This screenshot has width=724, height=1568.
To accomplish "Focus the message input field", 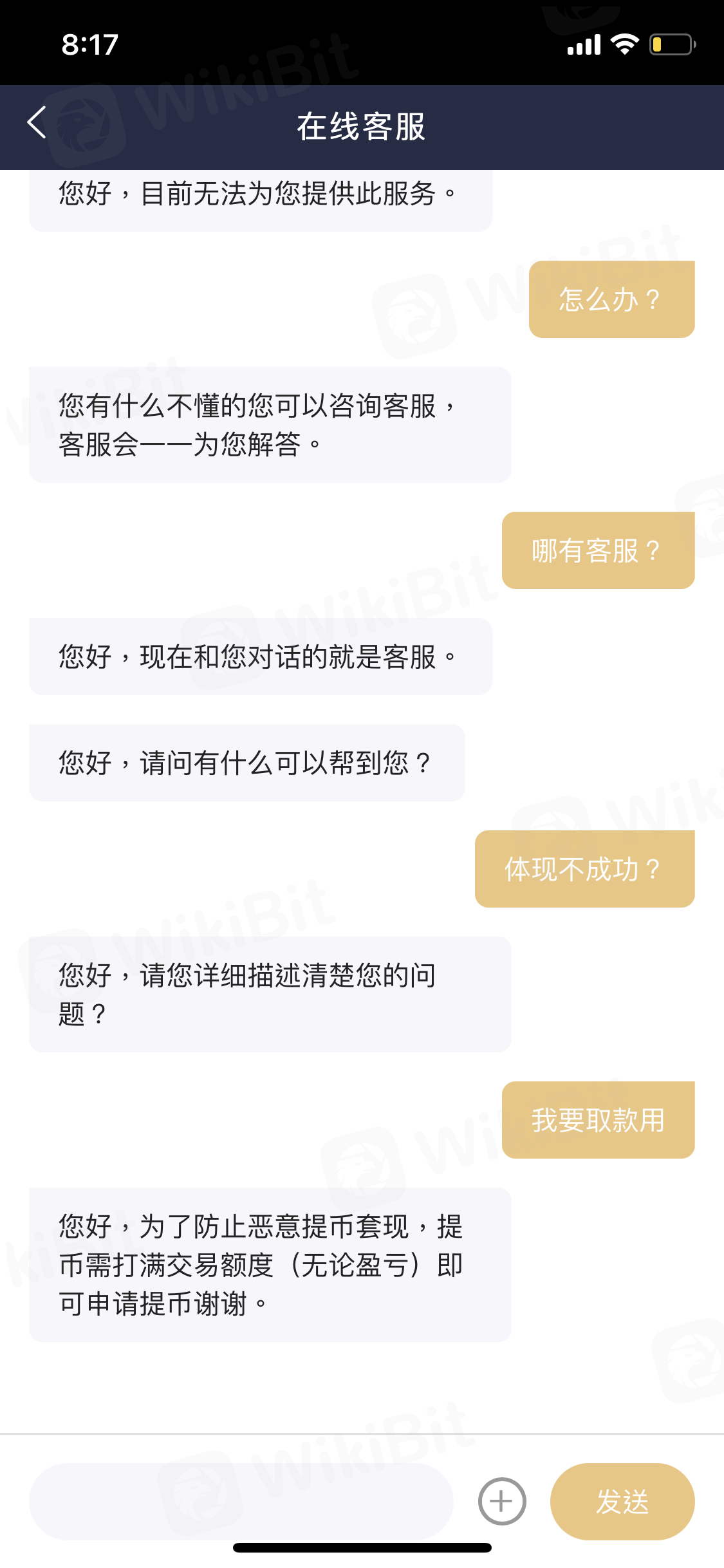I will pos(241,1501).
